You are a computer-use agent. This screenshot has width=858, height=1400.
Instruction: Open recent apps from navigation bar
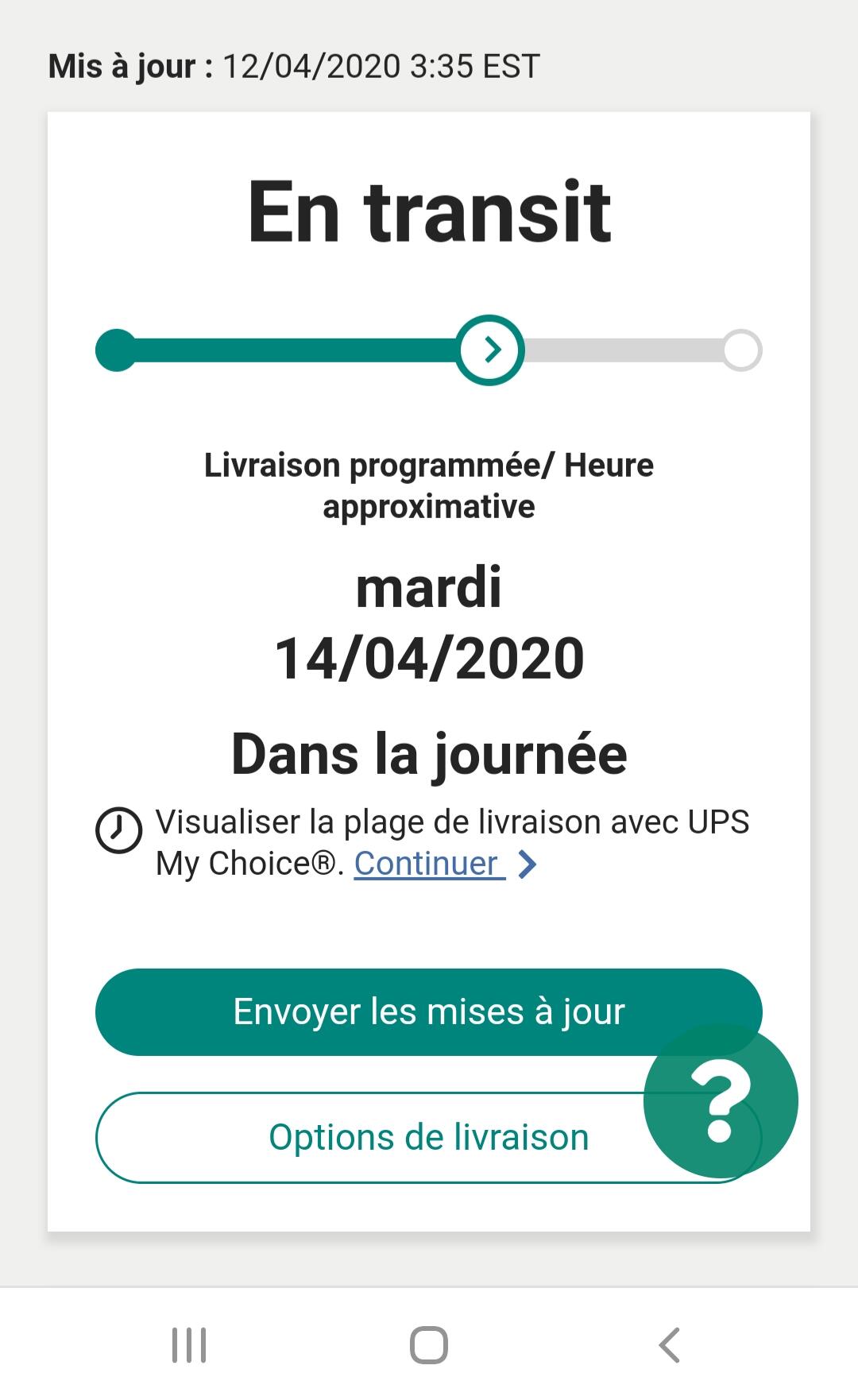pos(189,1345)
